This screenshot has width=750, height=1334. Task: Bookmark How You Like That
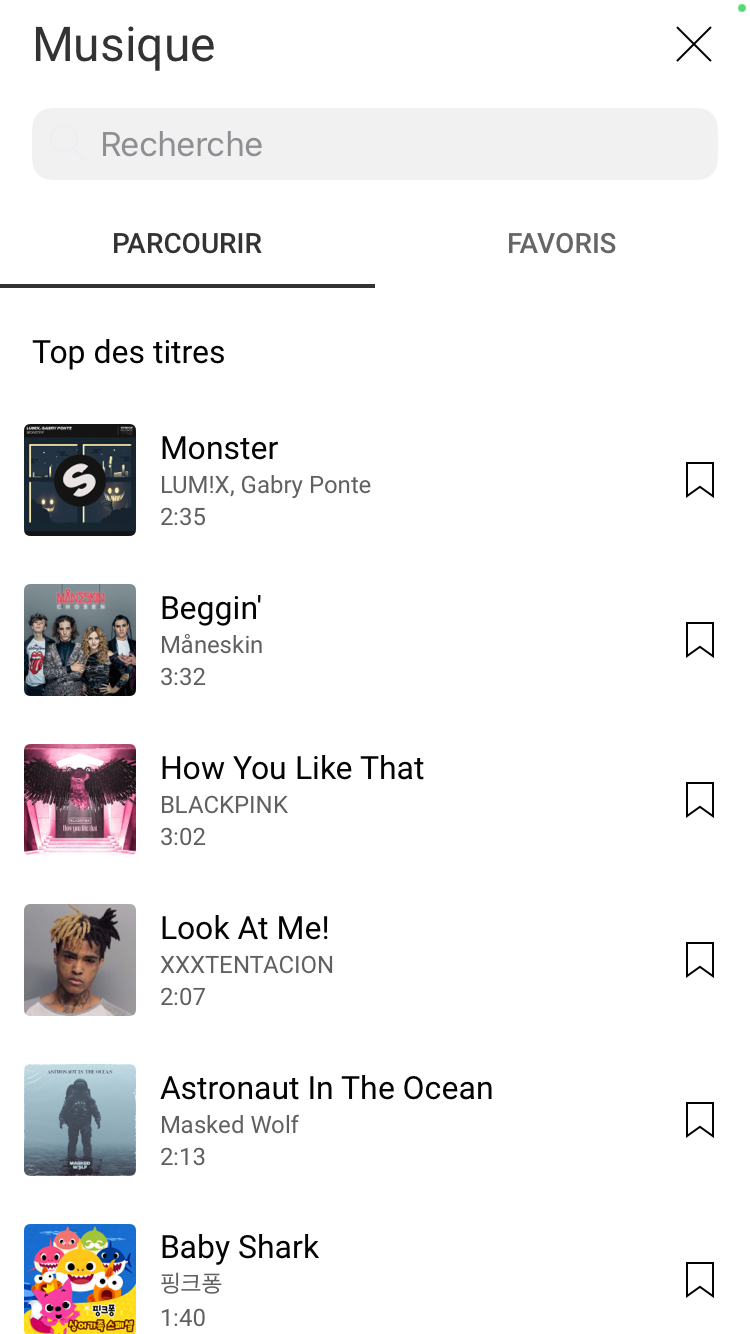pyautogui.click(x=699, y=800)
